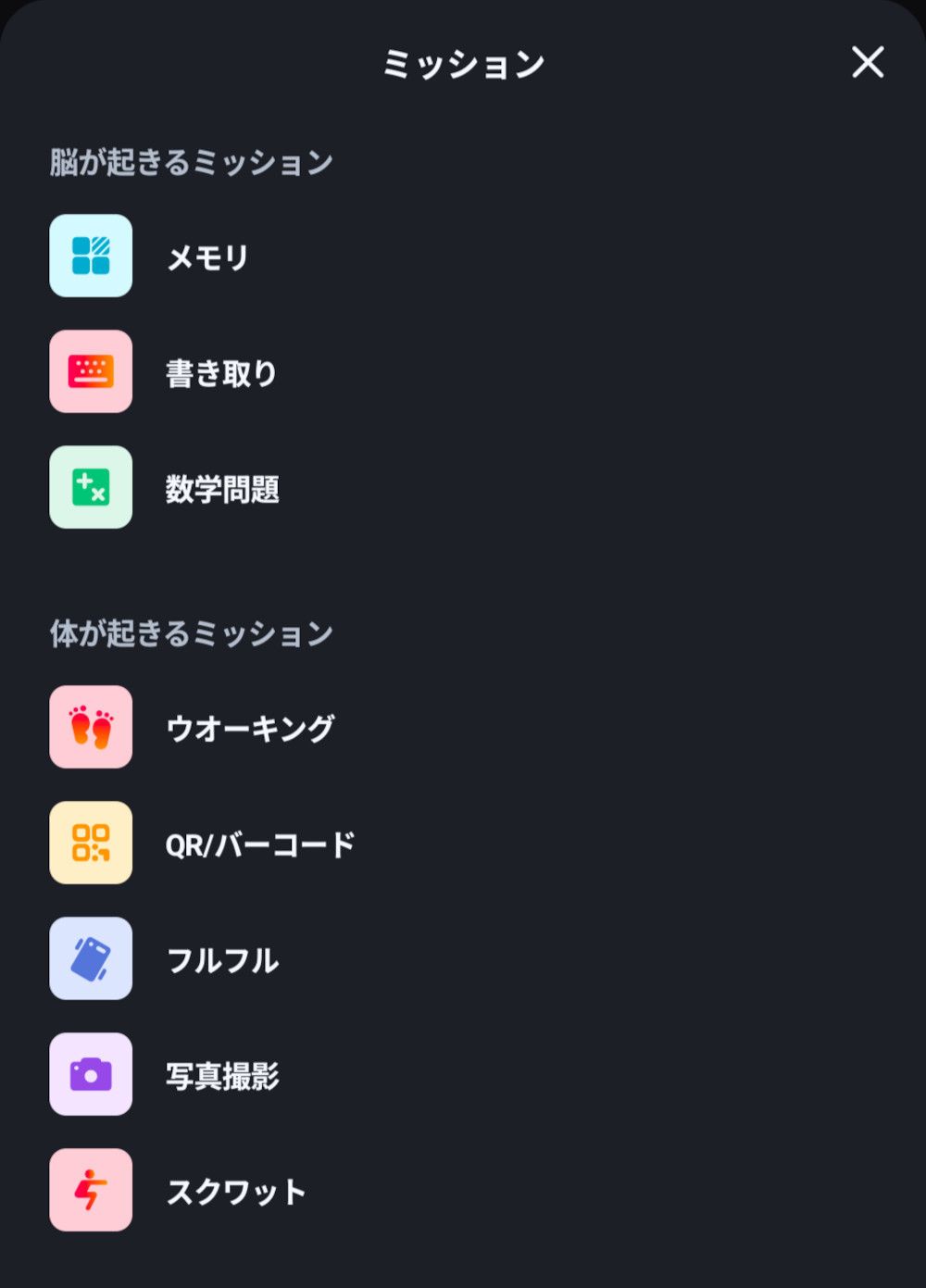Select the QR/バーコード mission
This screenshot has height=1288, width=926.
(x=259, y=844)
